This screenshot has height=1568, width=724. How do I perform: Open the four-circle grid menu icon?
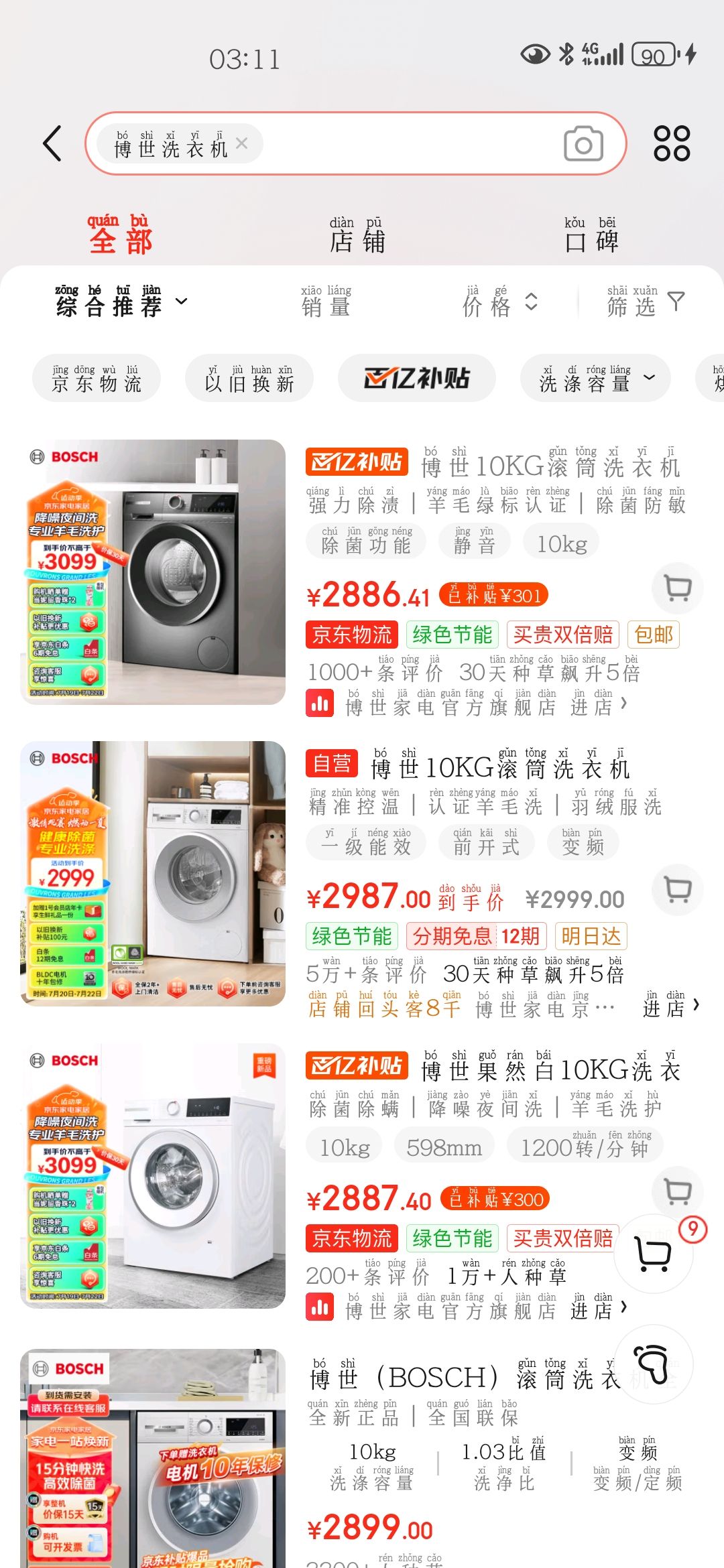[671, 143]
